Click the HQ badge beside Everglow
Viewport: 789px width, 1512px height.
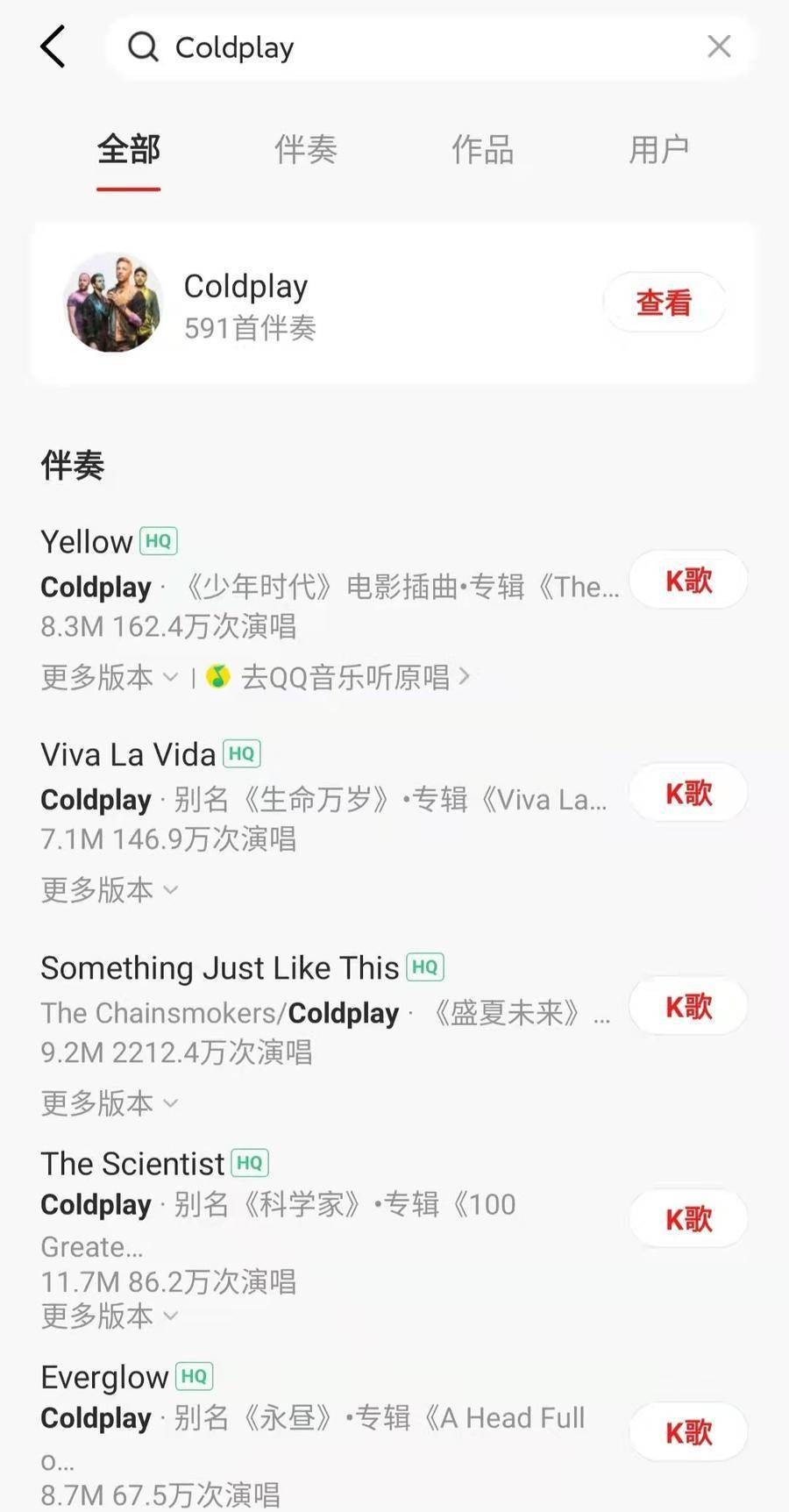click(195, 1376)
